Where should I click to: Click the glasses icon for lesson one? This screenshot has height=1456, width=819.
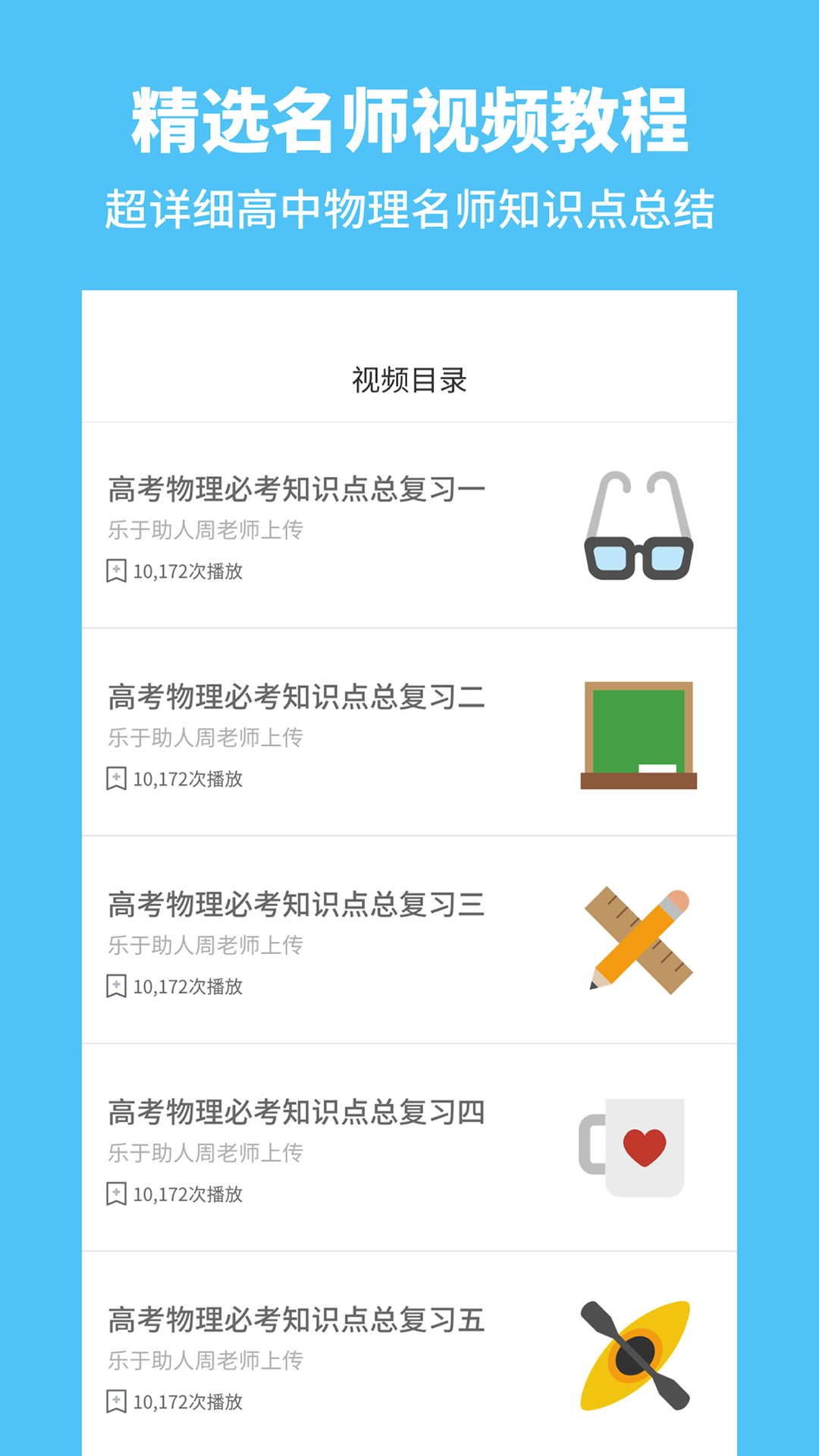(x=639, y=523)
